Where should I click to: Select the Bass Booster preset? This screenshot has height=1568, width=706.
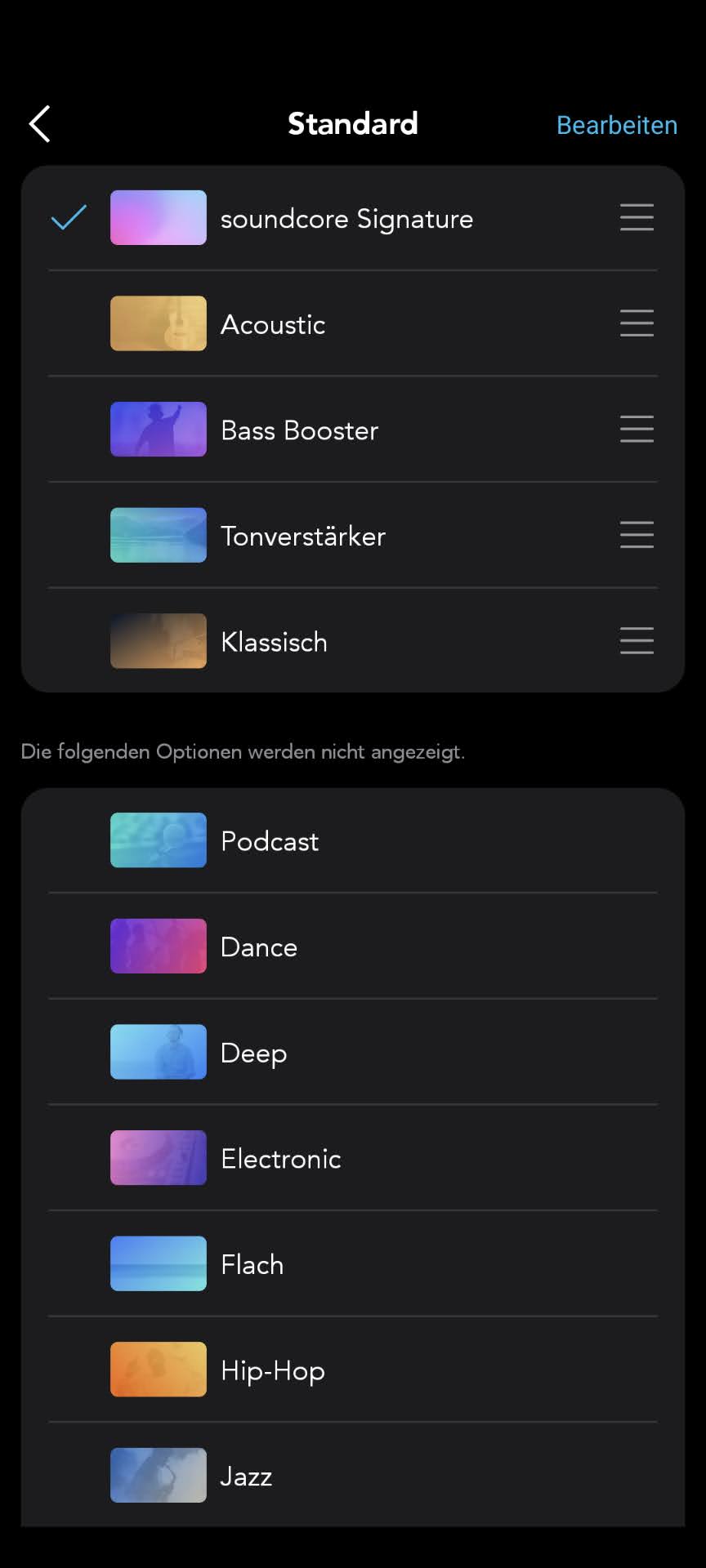pos(299,430)
